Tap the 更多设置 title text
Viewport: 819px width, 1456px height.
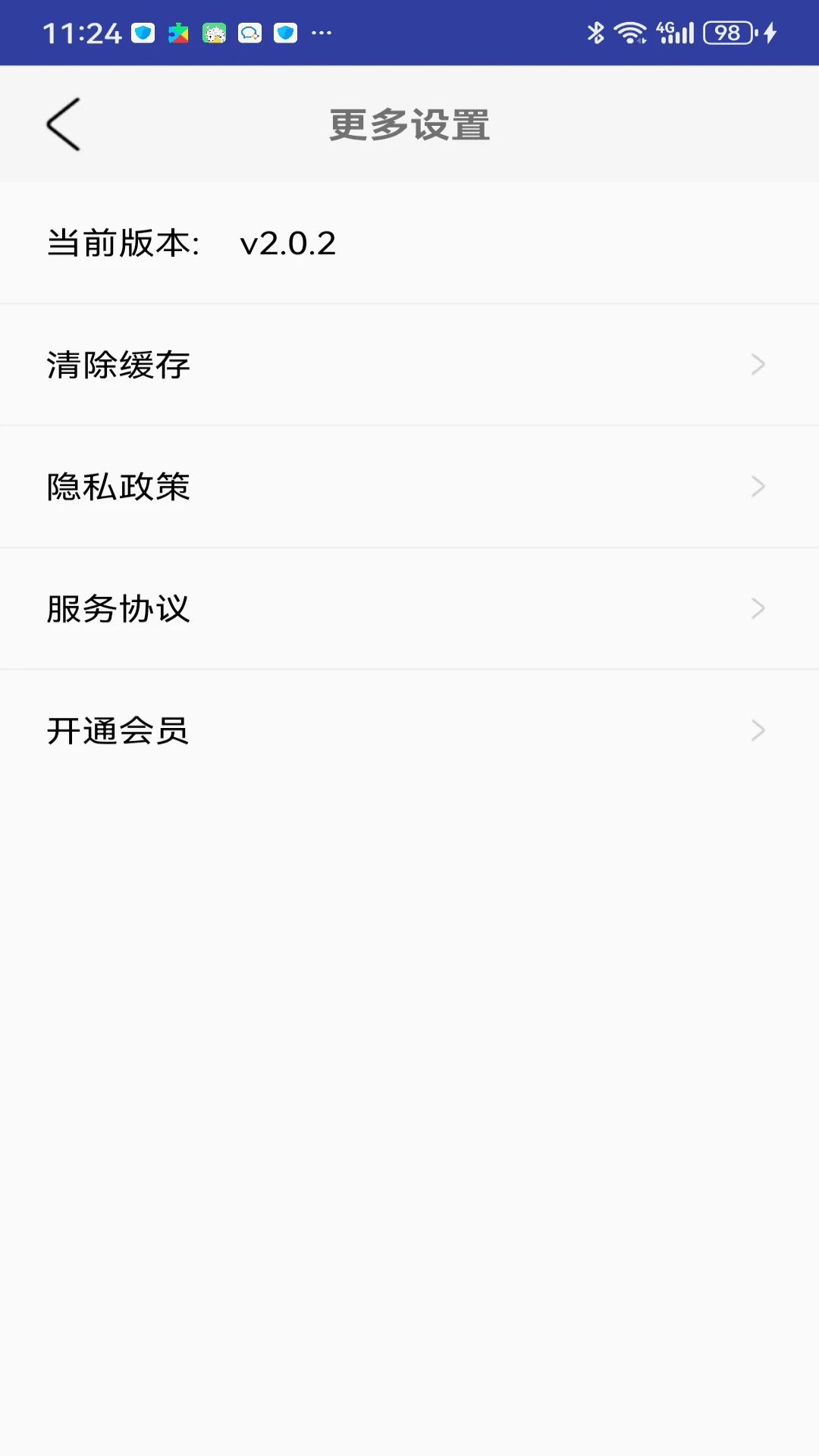pyautogui.click(x=409, y=124)
